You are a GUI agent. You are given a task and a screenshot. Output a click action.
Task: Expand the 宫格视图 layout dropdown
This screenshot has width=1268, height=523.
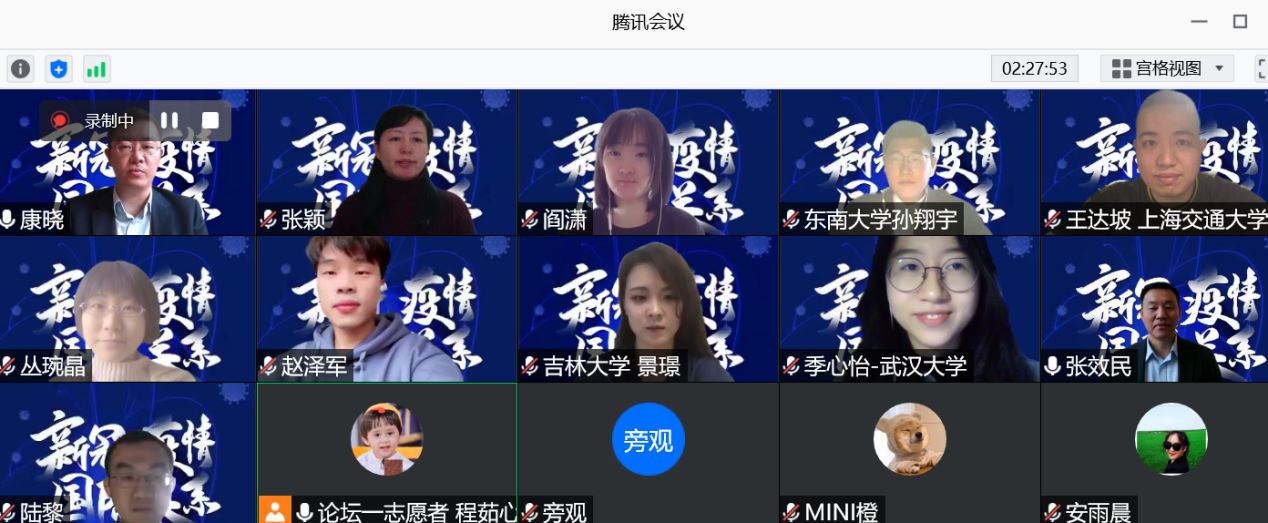[x=1167, y=68]
